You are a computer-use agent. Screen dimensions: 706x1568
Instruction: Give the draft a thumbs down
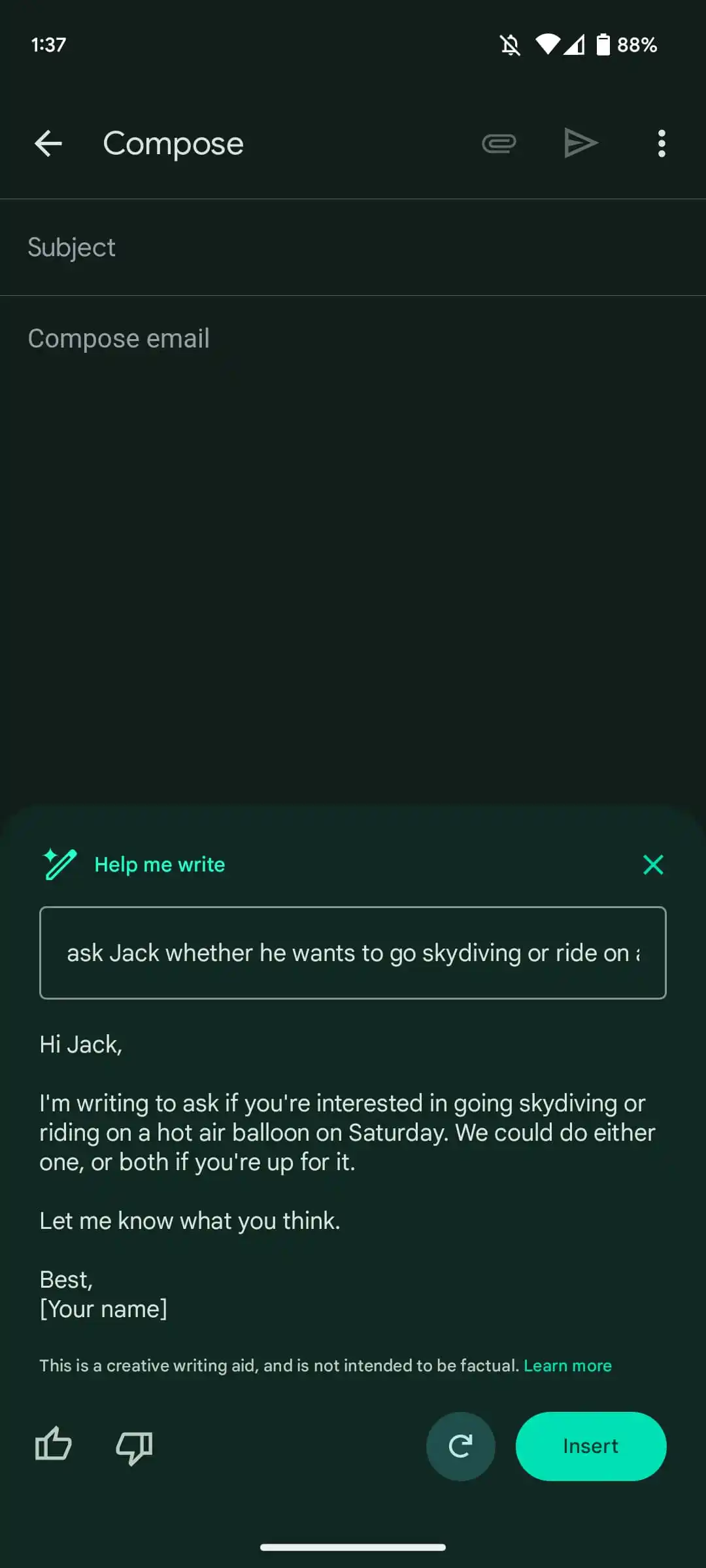[x=134, y=1447]
